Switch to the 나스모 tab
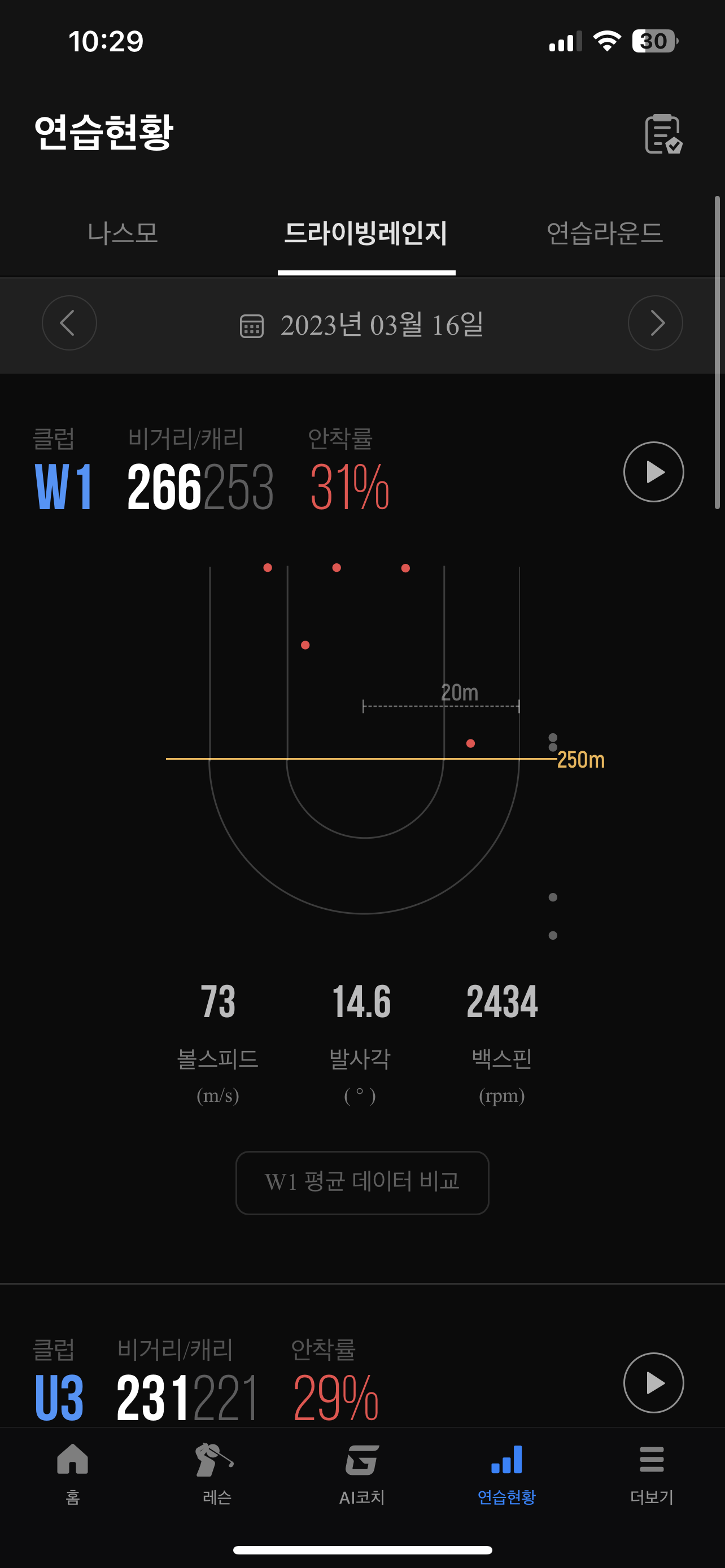Image resolution: width=725 pixels, height=1568 pixels. click(x=123, y=233)
